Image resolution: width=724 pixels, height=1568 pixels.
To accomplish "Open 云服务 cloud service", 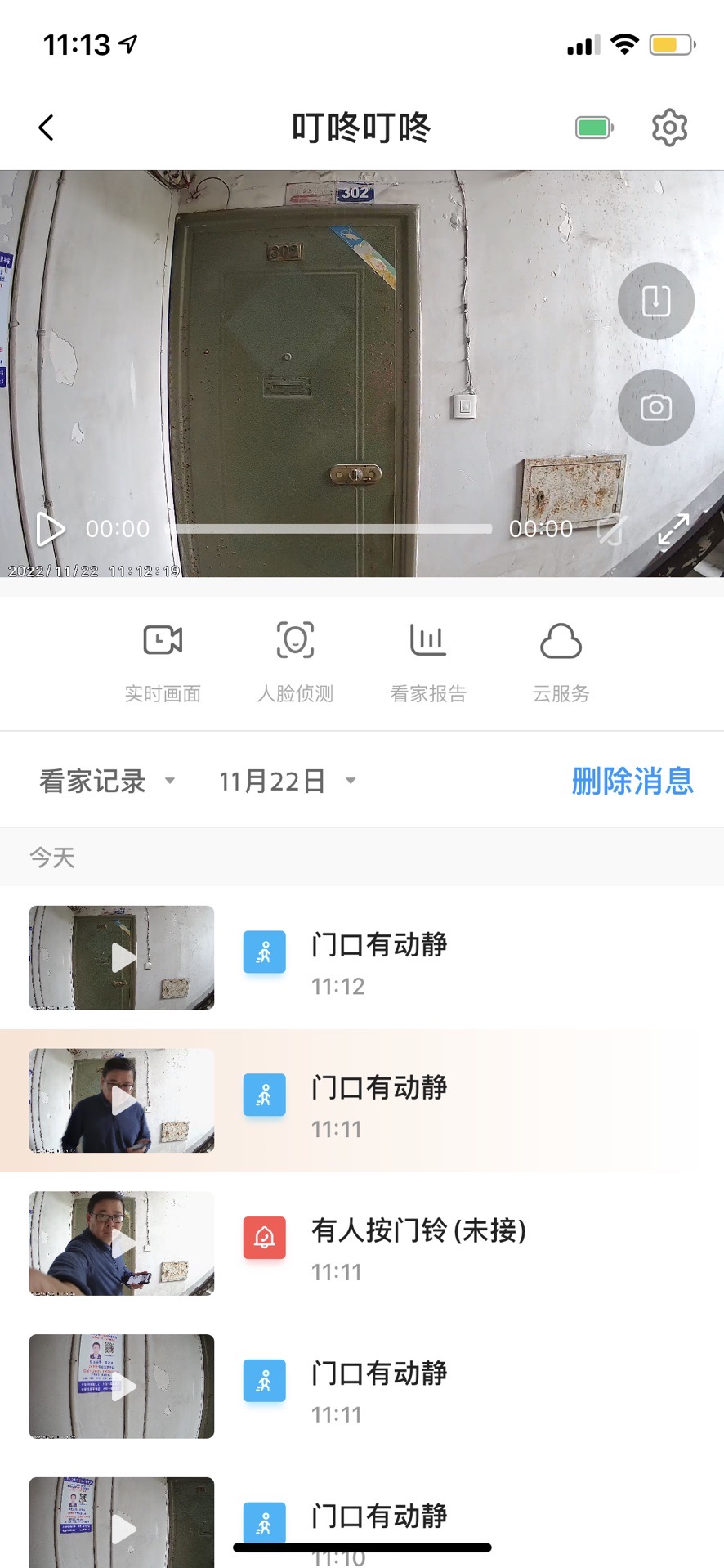I will 561,661.
